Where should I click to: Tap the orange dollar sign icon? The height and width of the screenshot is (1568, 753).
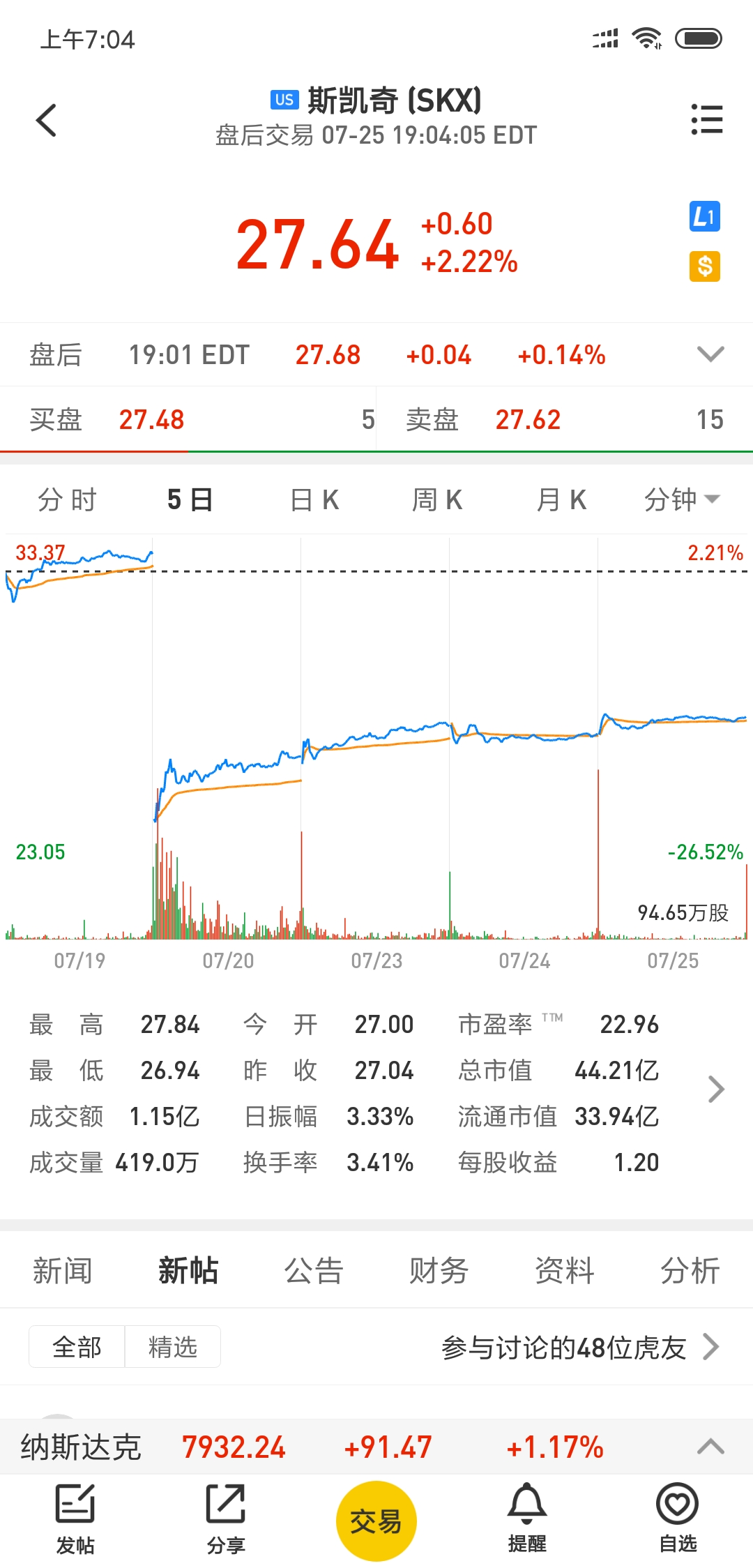pos(704,266)
